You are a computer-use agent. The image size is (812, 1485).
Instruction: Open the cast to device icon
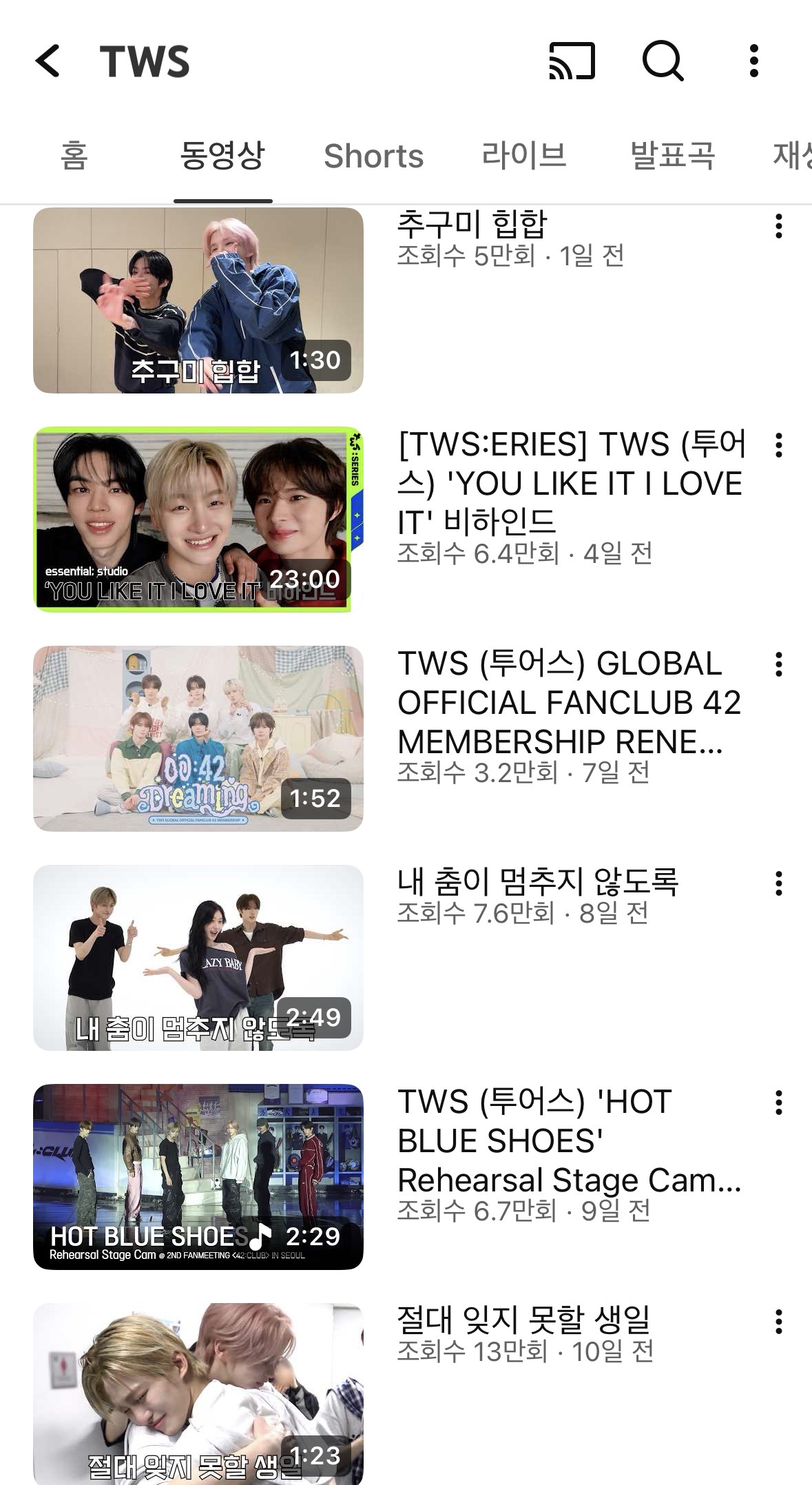click(x=572, y=61)
